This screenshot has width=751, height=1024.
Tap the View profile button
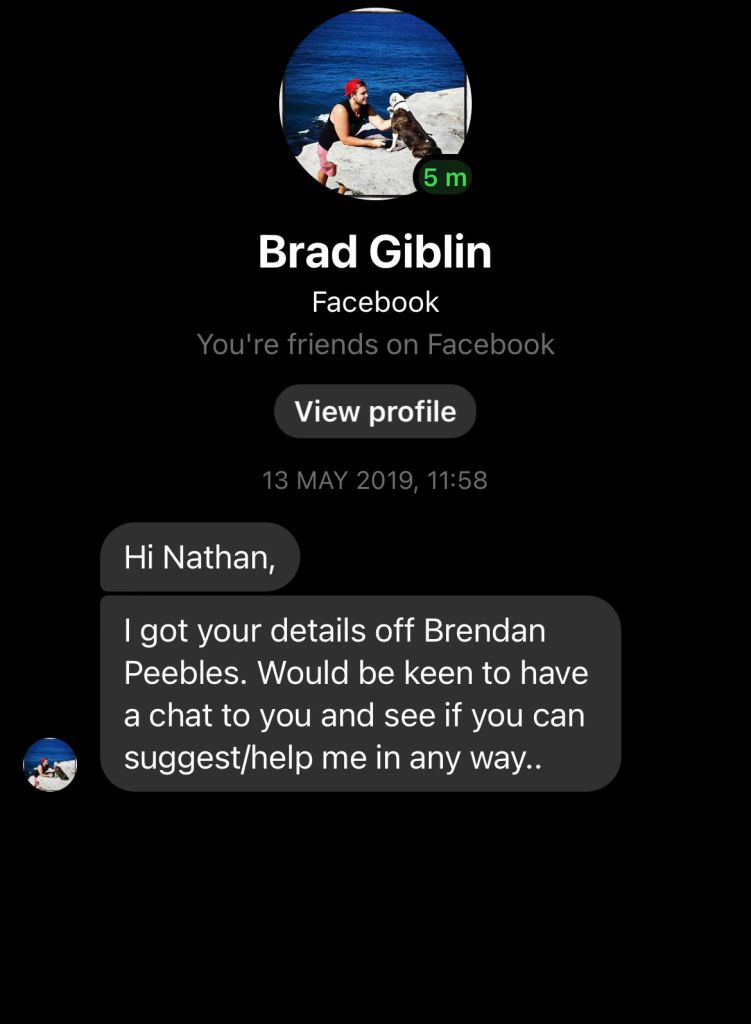coord(375,412)
